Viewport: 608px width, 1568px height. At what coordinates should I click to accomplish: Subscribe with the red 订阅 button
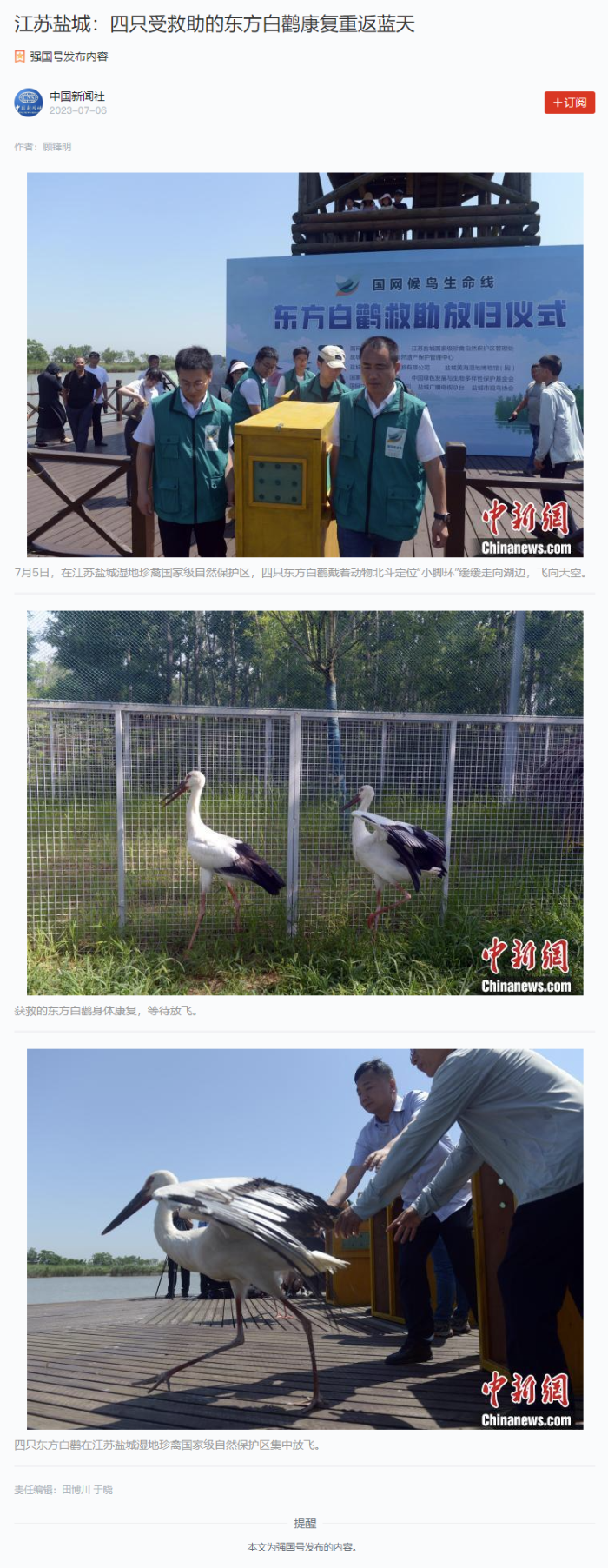click(569, 103)
